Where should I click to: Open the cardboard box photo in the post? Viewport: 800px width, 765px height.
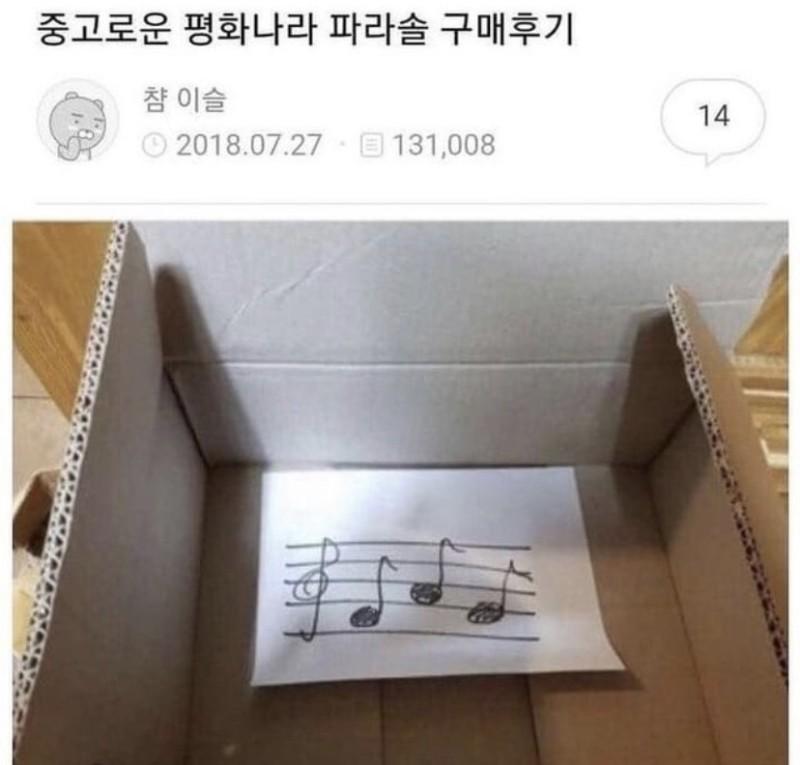400,490
